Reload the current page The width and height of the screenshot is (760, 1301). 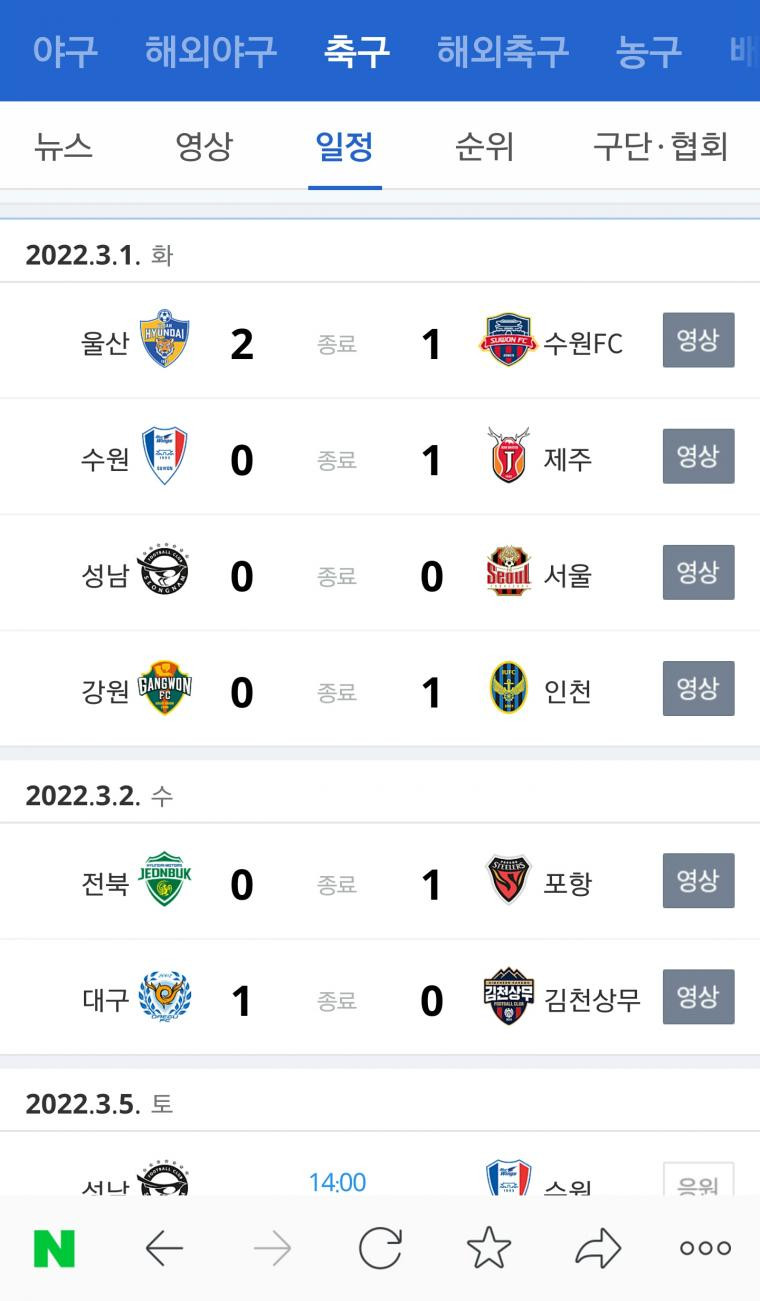coord(380,1248)
